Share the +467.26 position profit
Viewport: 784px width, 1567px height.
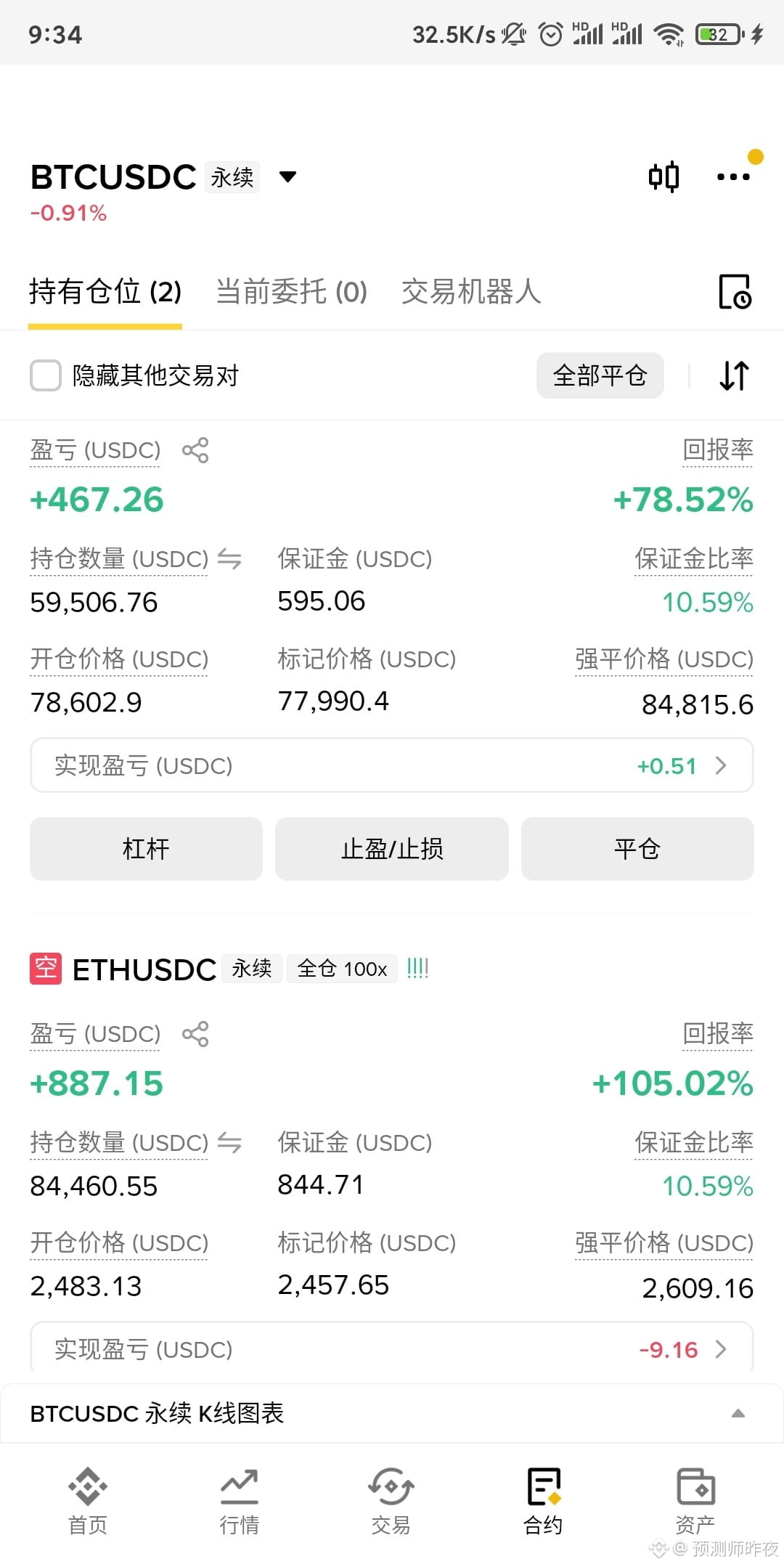click(195, 450)
